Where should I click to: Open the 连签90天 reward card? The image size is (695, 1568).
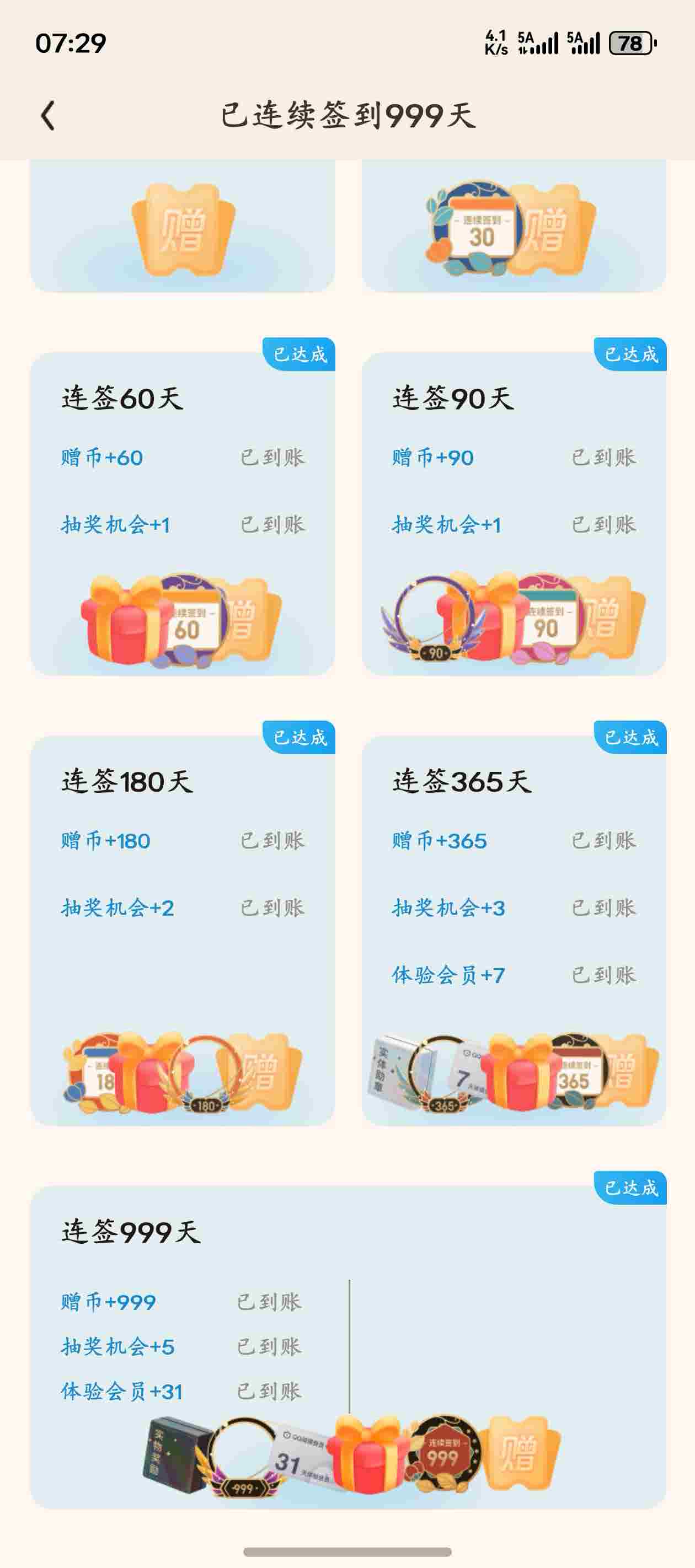pos(514,513)
